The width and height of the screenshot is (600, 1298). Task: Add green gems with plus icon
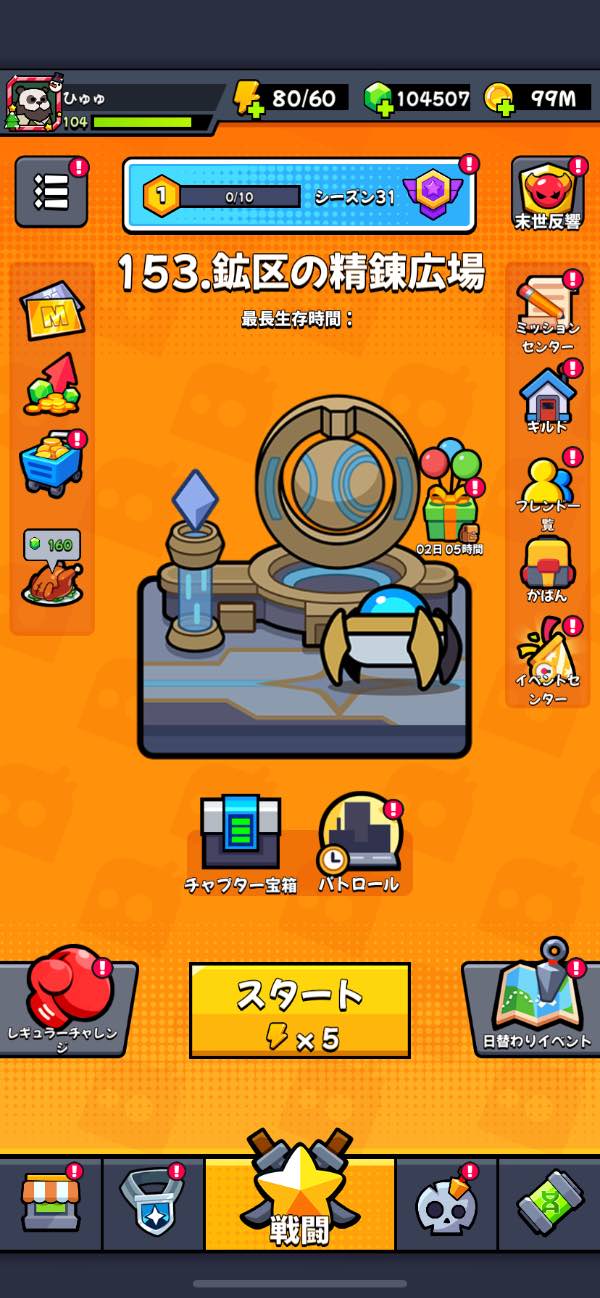(x=378, y=98)
